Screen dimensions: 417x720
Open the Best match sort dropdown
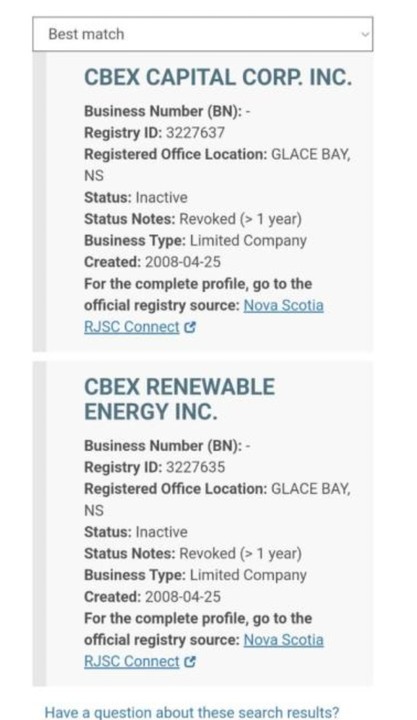tap(203, 34)
